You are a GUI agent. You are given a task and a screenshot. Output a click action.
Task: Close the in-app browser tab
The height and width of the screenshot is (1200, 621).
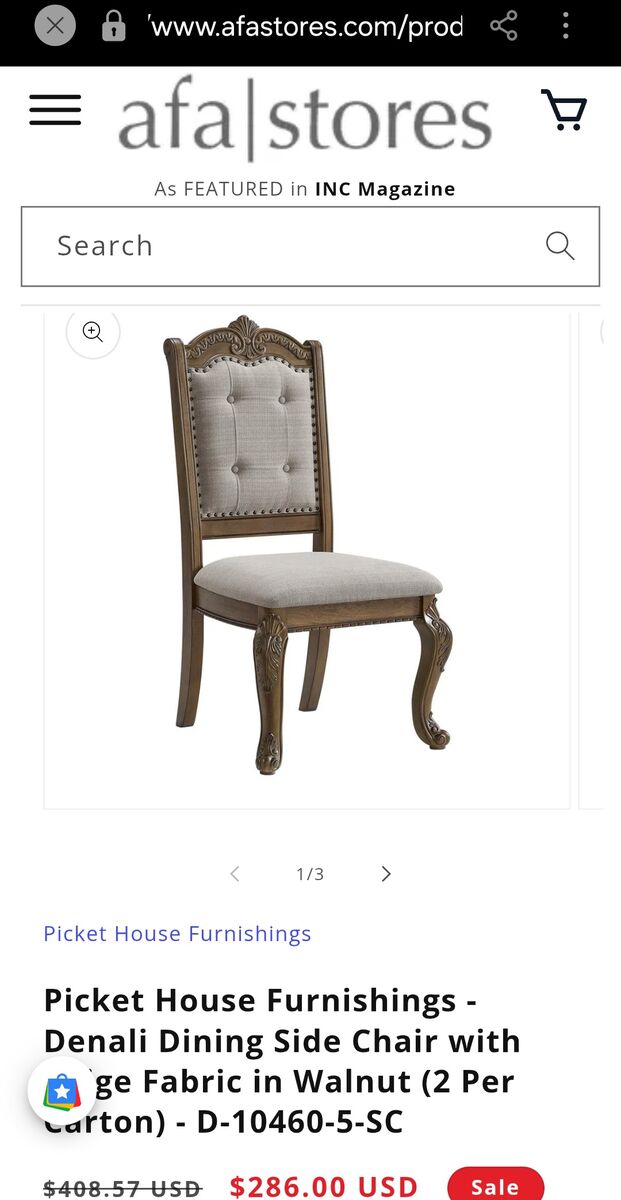(55, 27)
